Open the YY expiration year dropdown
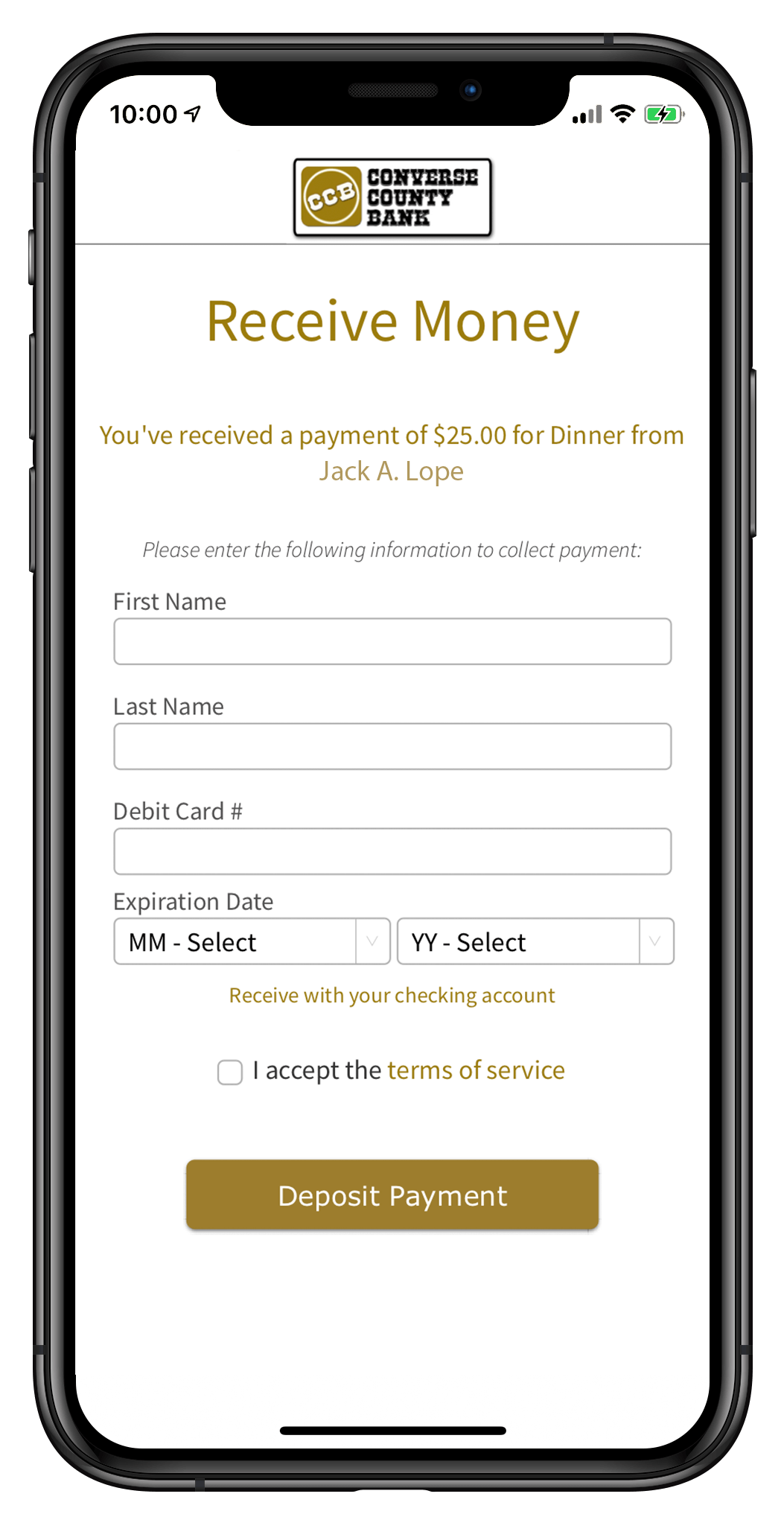Screen dimensions: 784x1520 535,941
